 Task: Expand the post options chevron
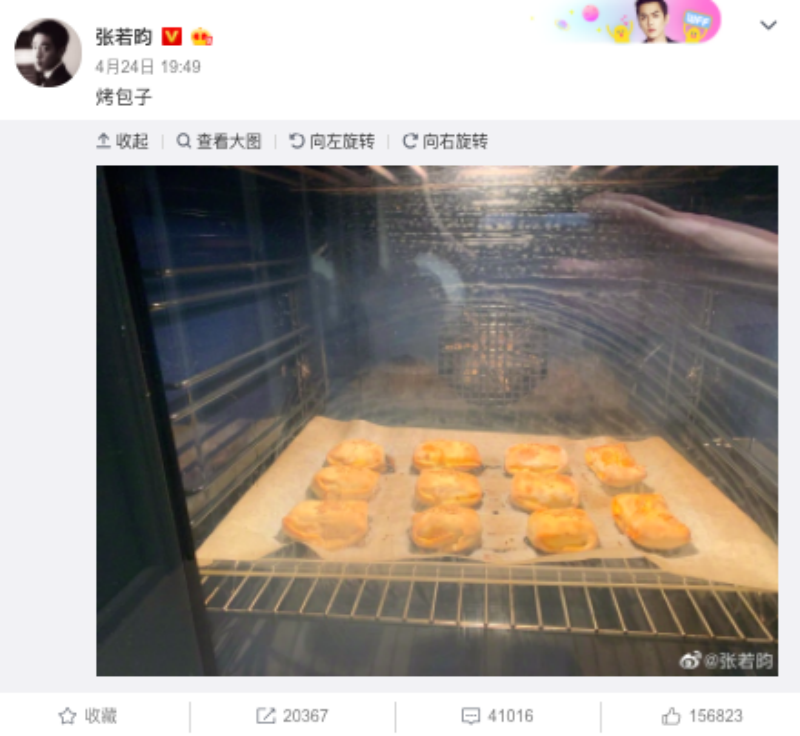pyautogui.click(x=768, y=26)
